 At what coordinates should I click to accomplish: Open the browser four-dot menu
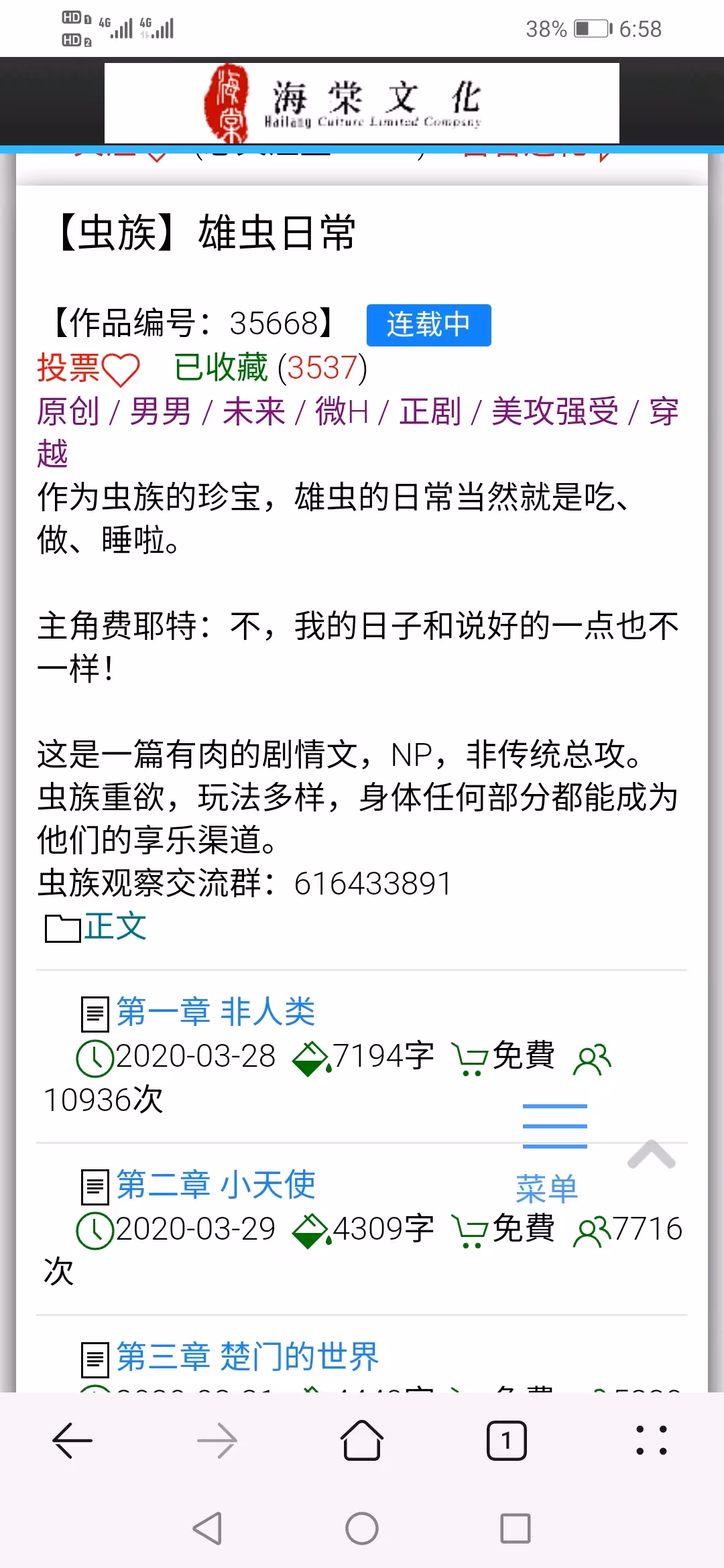[652, 1441]
